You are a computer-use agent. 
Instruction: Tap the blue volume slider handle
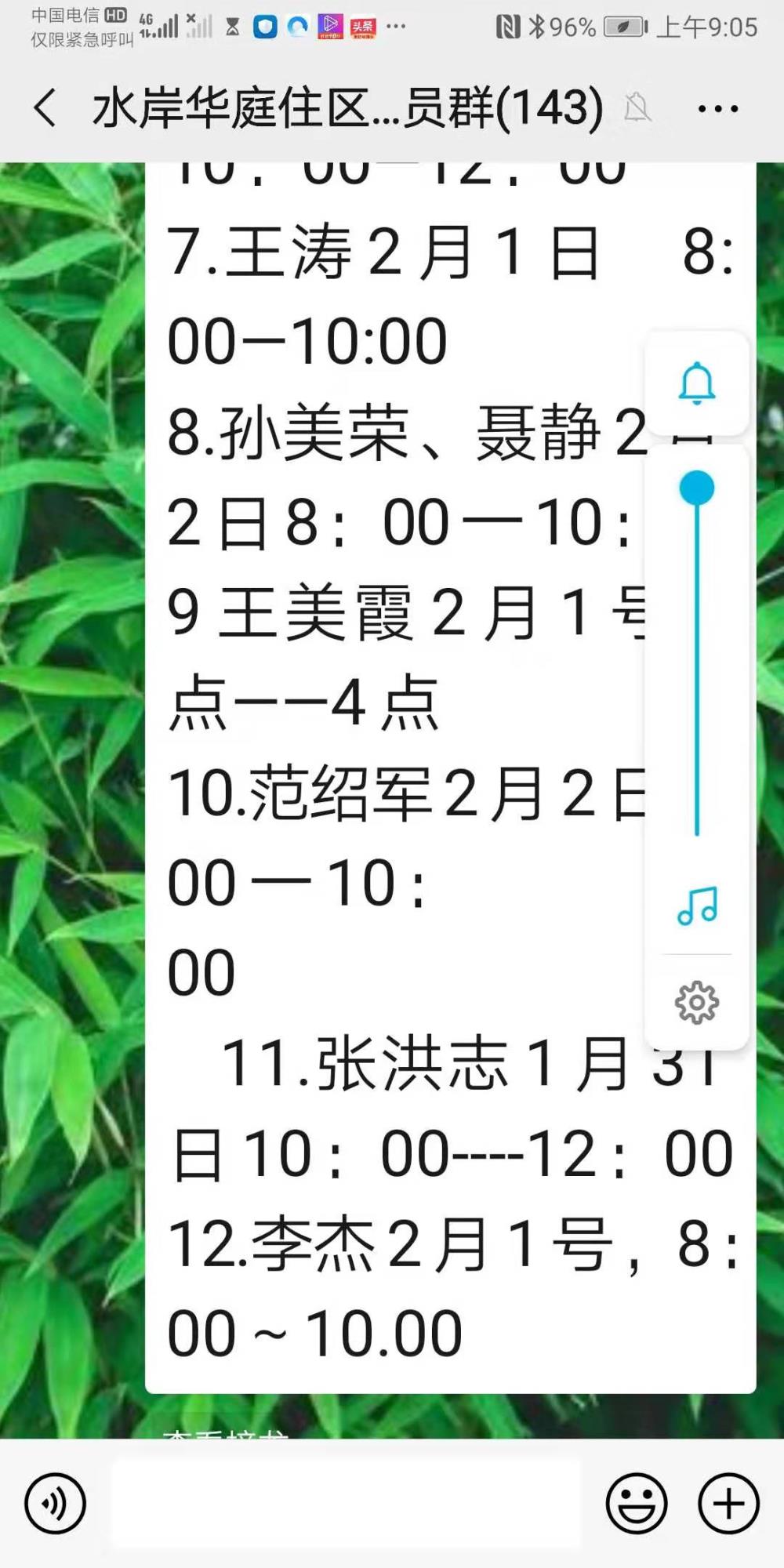click(697, 488)
